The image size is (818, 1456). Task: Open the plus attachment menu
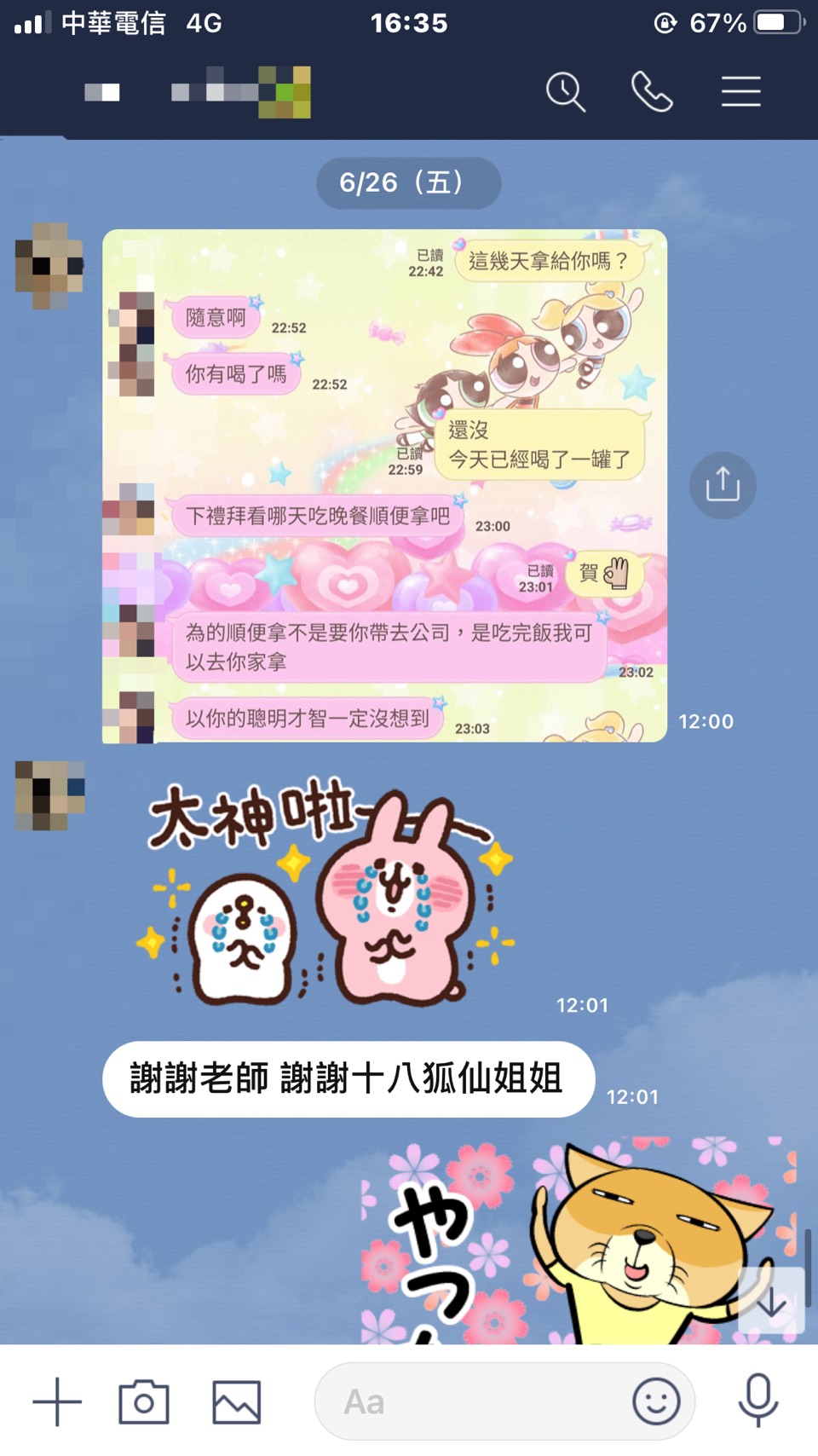tap(57, 1401)
